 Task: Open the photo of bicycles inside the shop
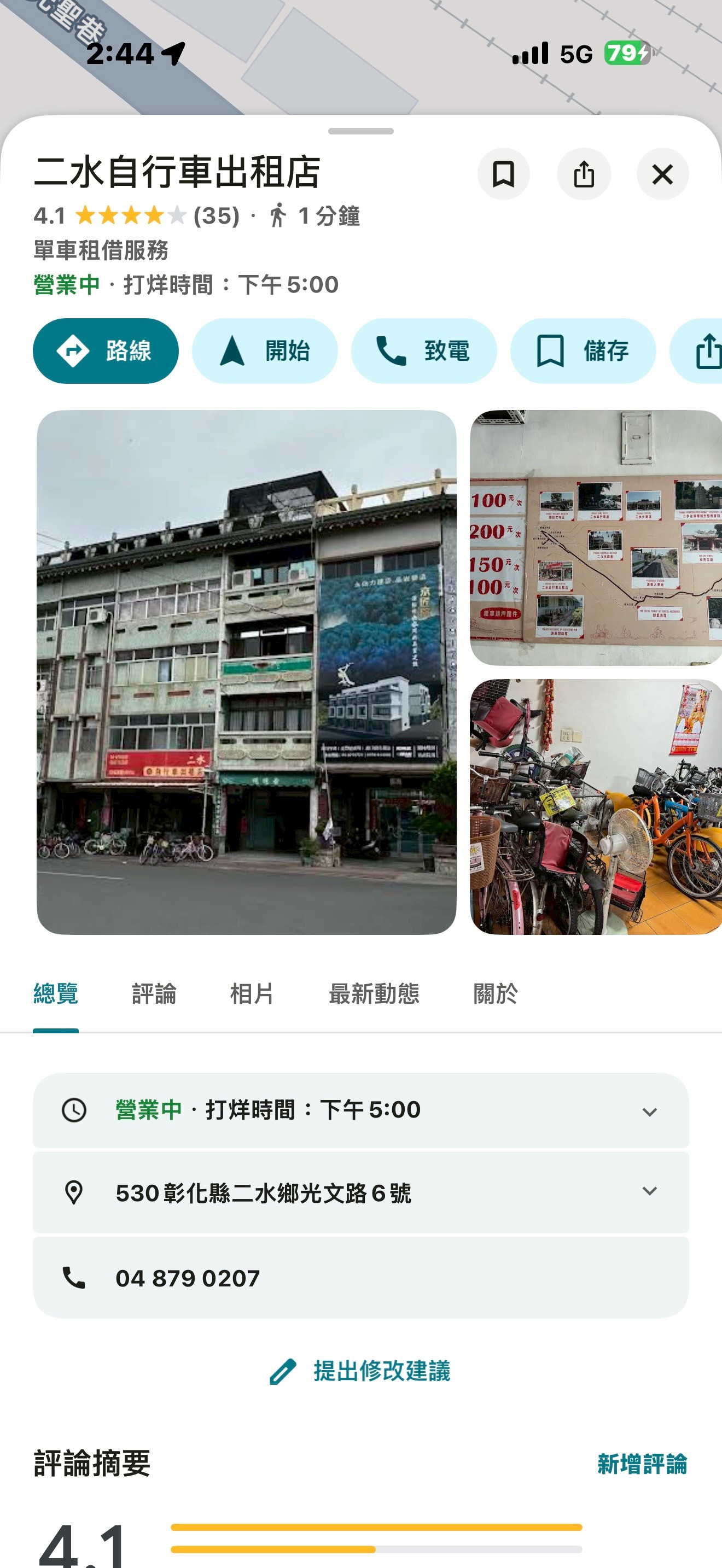coord(595,807)
